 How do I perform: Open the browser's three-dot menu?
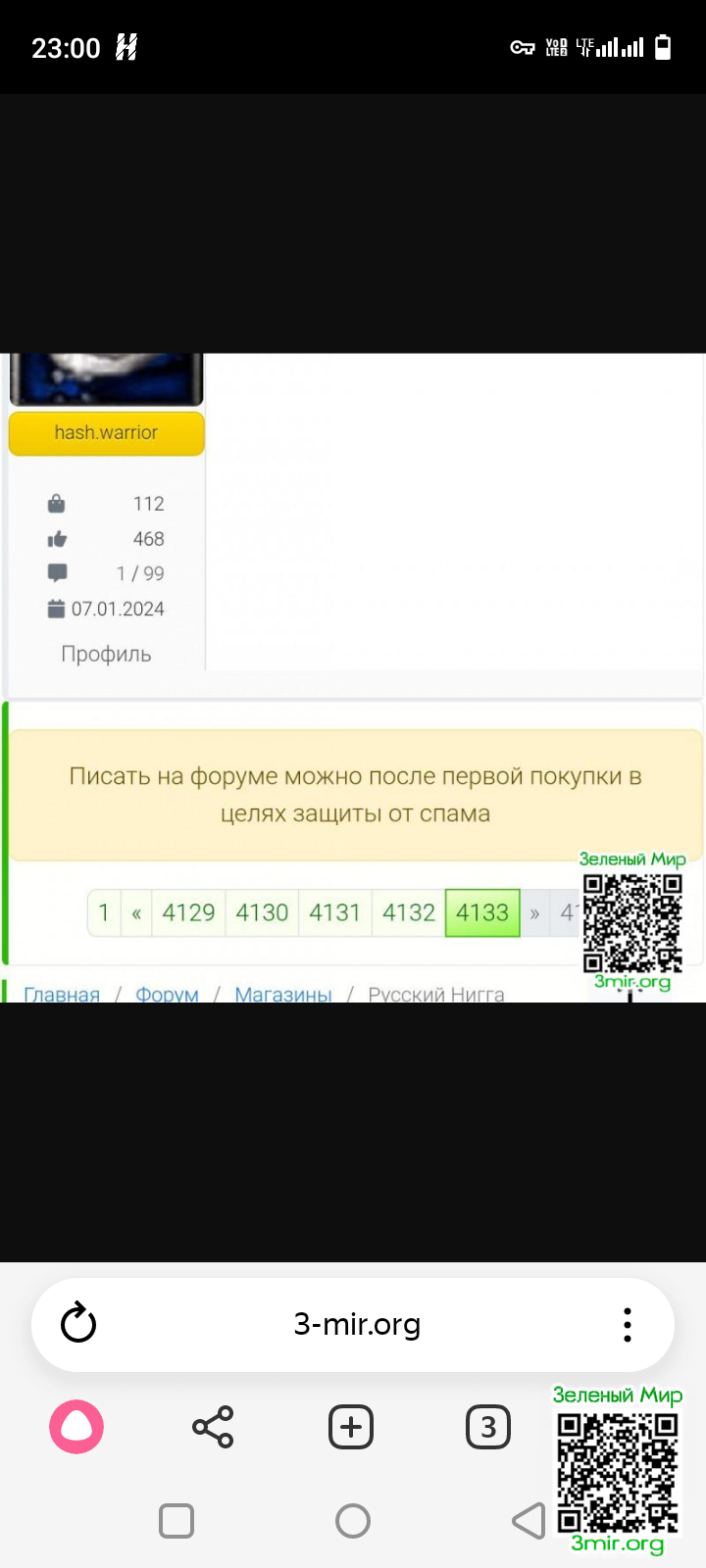[x=628, y=1324]
